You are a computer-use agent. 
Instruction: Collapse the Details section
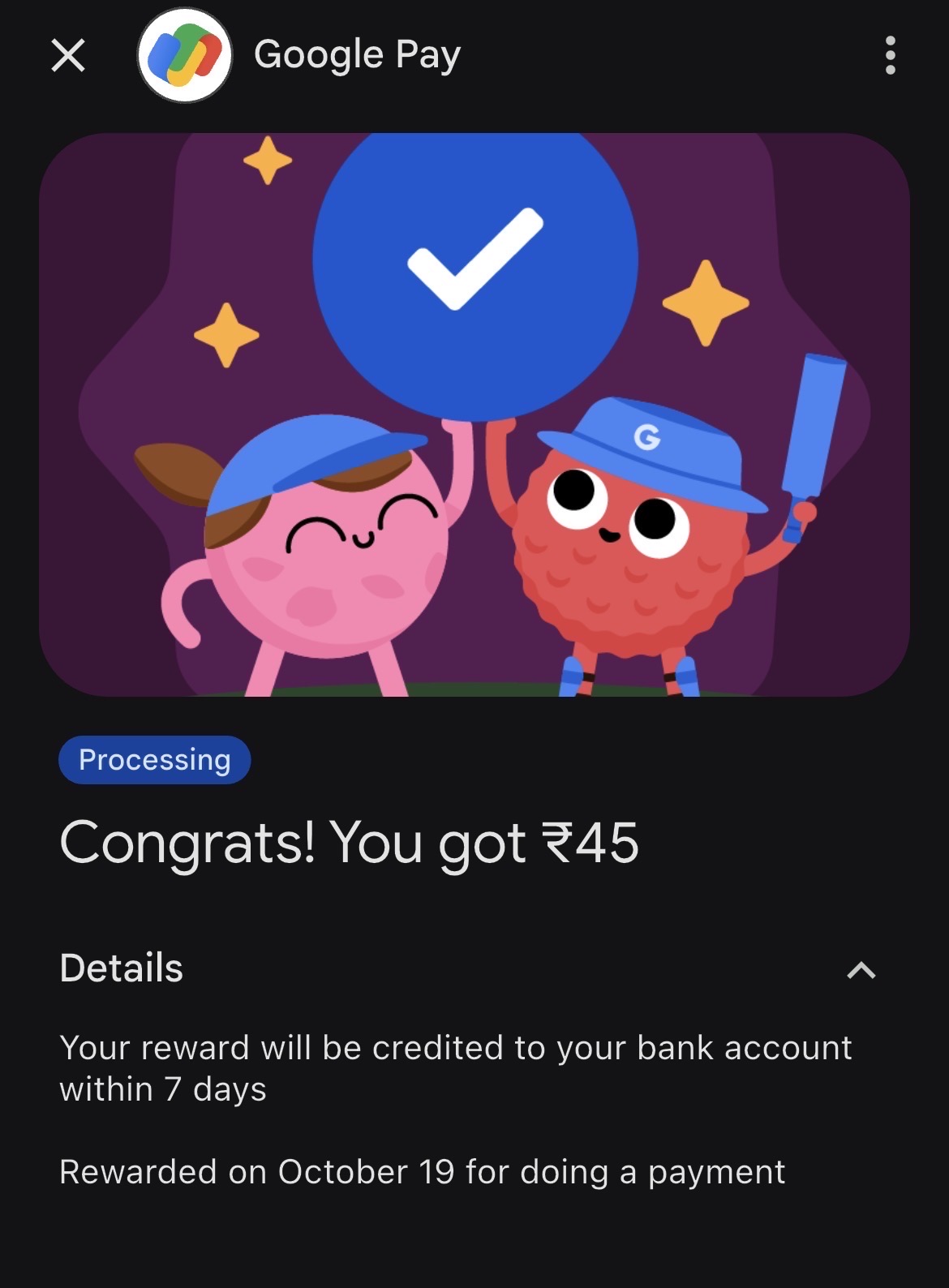861,969
